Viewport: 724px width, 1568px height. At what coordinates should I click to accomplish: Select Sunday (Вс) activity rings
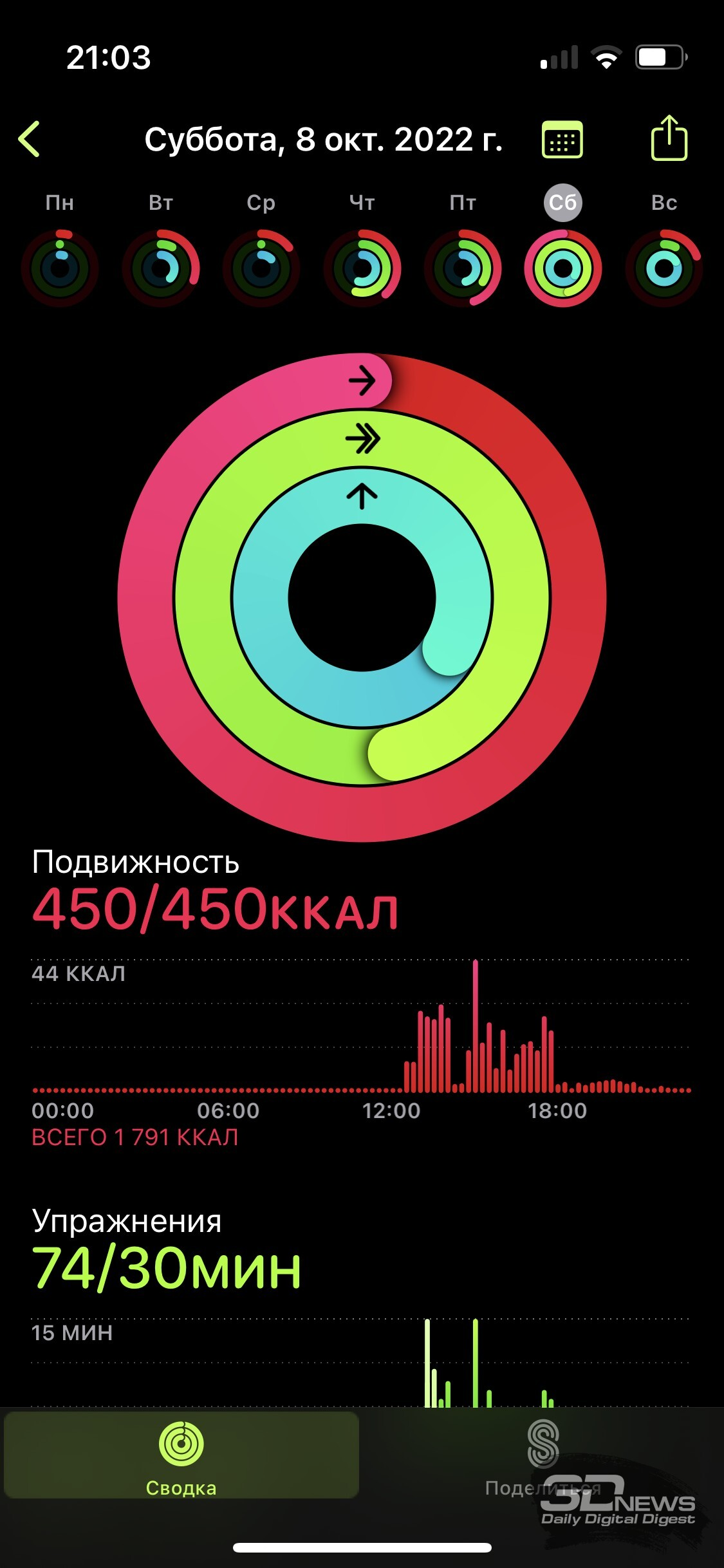tap(664, 268)
